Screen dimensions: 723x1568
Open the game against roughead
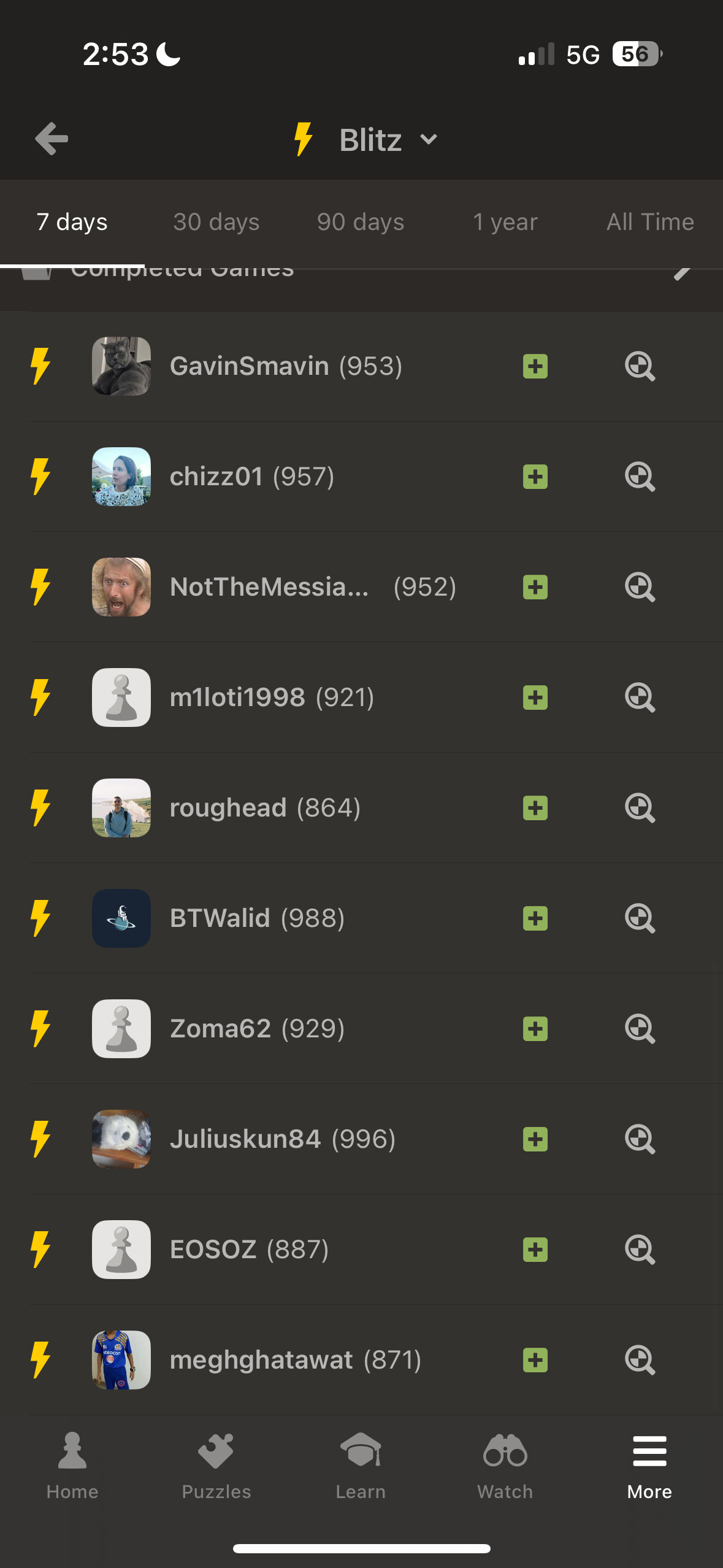361,808
